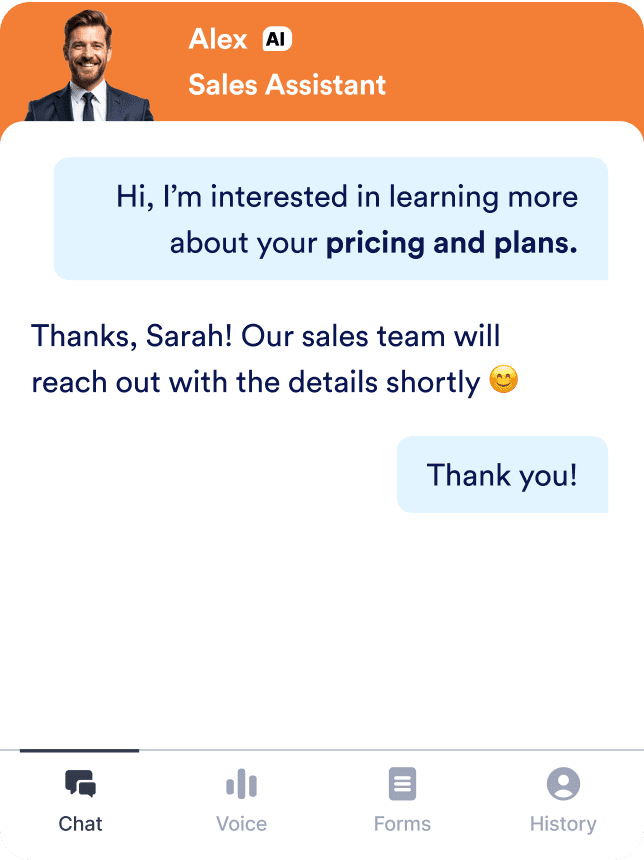The height and width of the screenshot is (860, 644).
Task: Go to the Forms tab
Action: click(x=402, y=800)
